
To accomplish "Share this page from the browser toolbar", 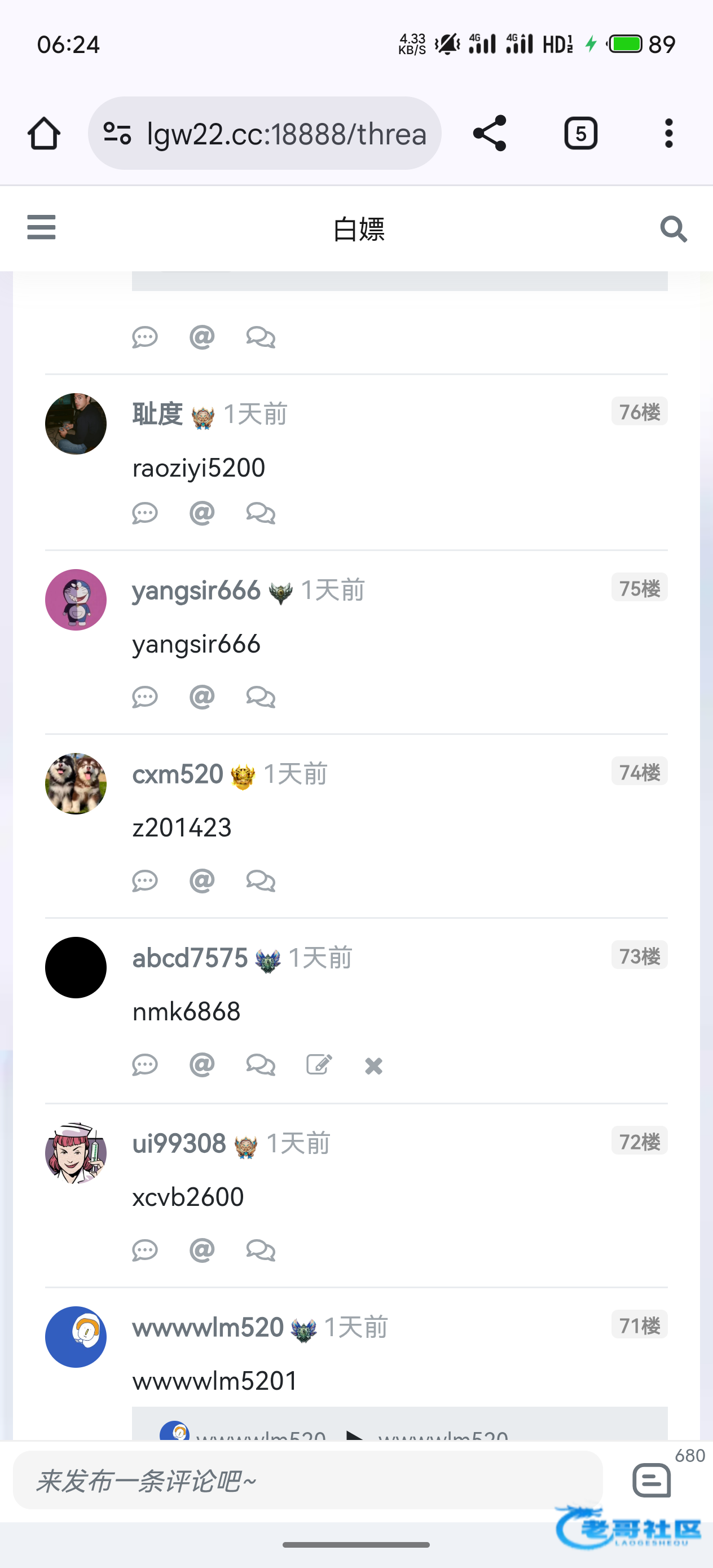I will 490,133.
